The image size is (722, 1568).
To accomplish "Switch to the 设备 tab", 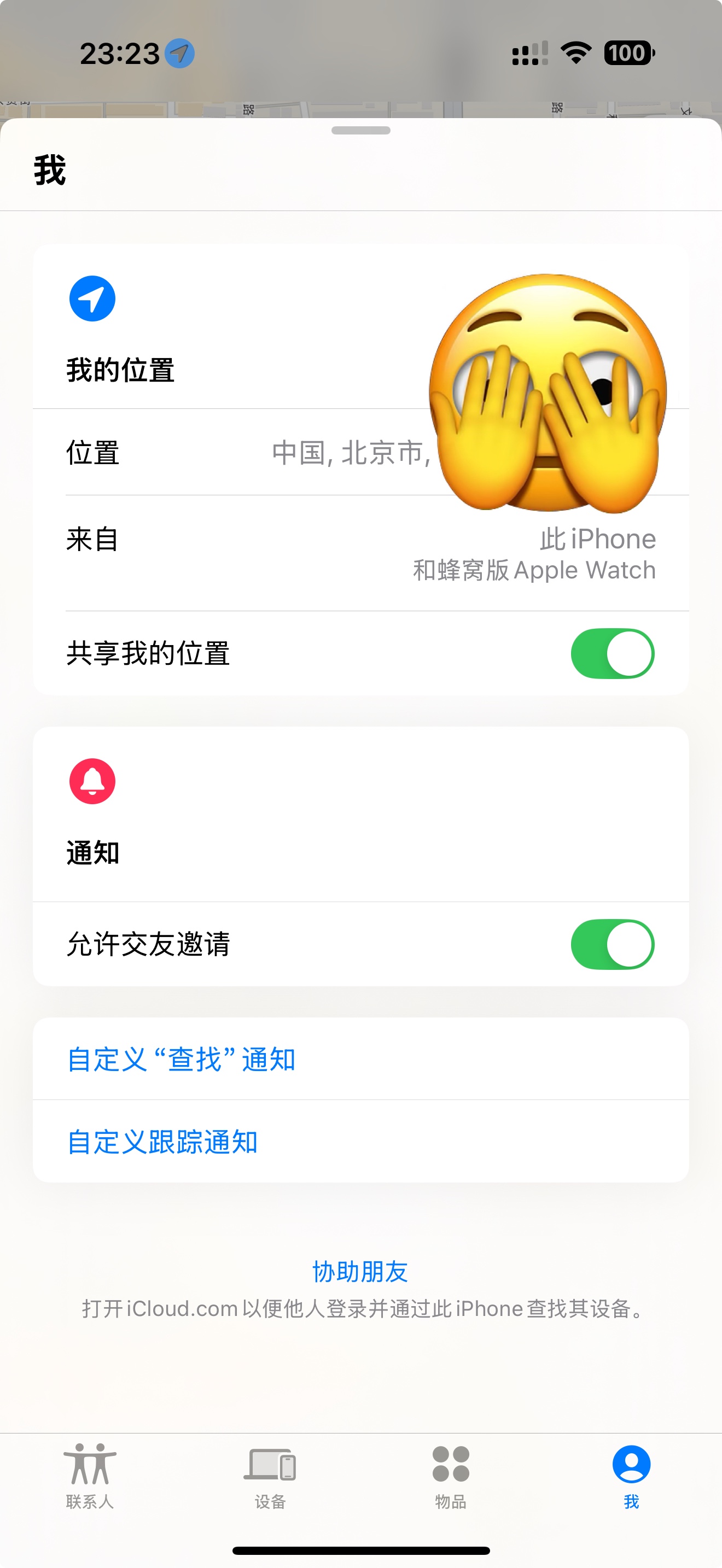I will point(270,1476).
